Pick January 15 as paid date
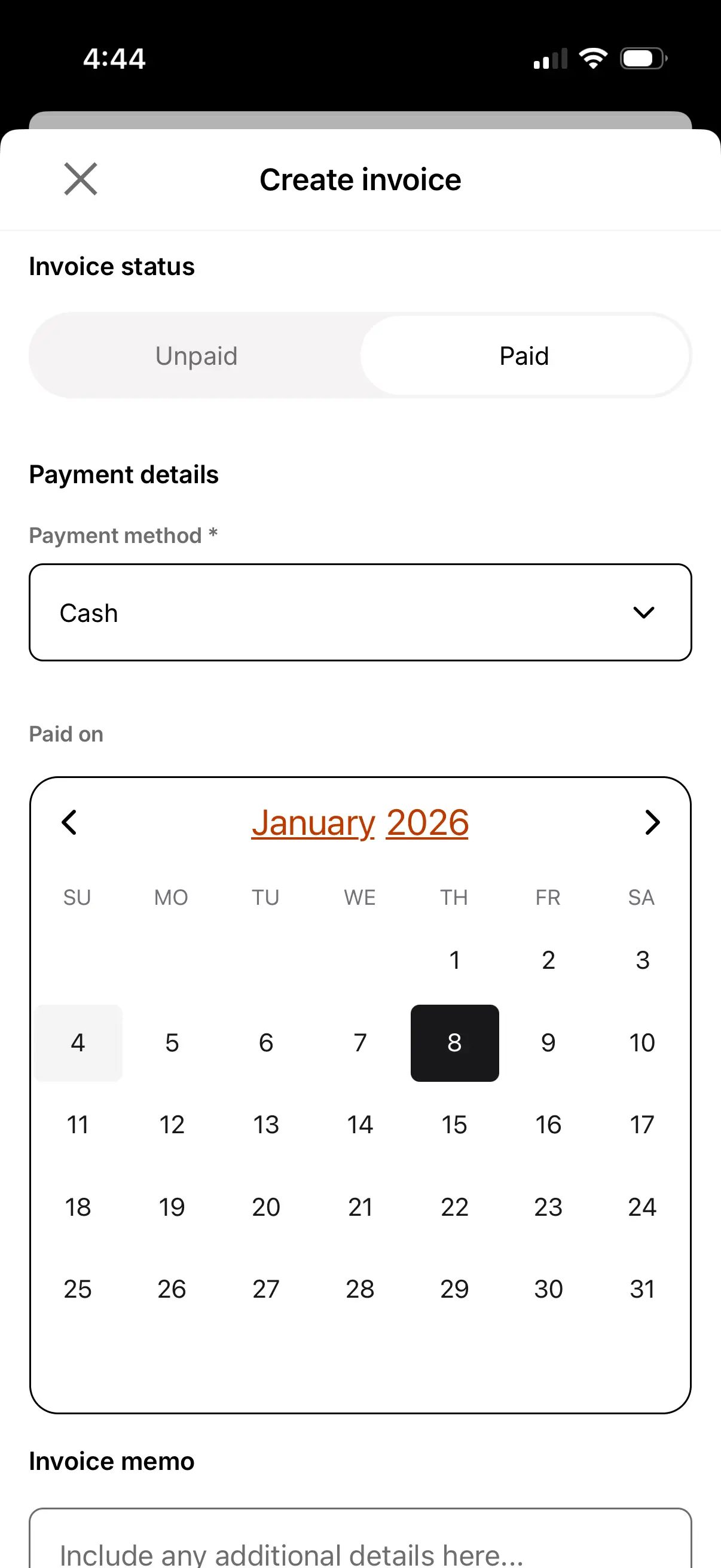The image size is (721, 1568). click(x=454, y=1124)
